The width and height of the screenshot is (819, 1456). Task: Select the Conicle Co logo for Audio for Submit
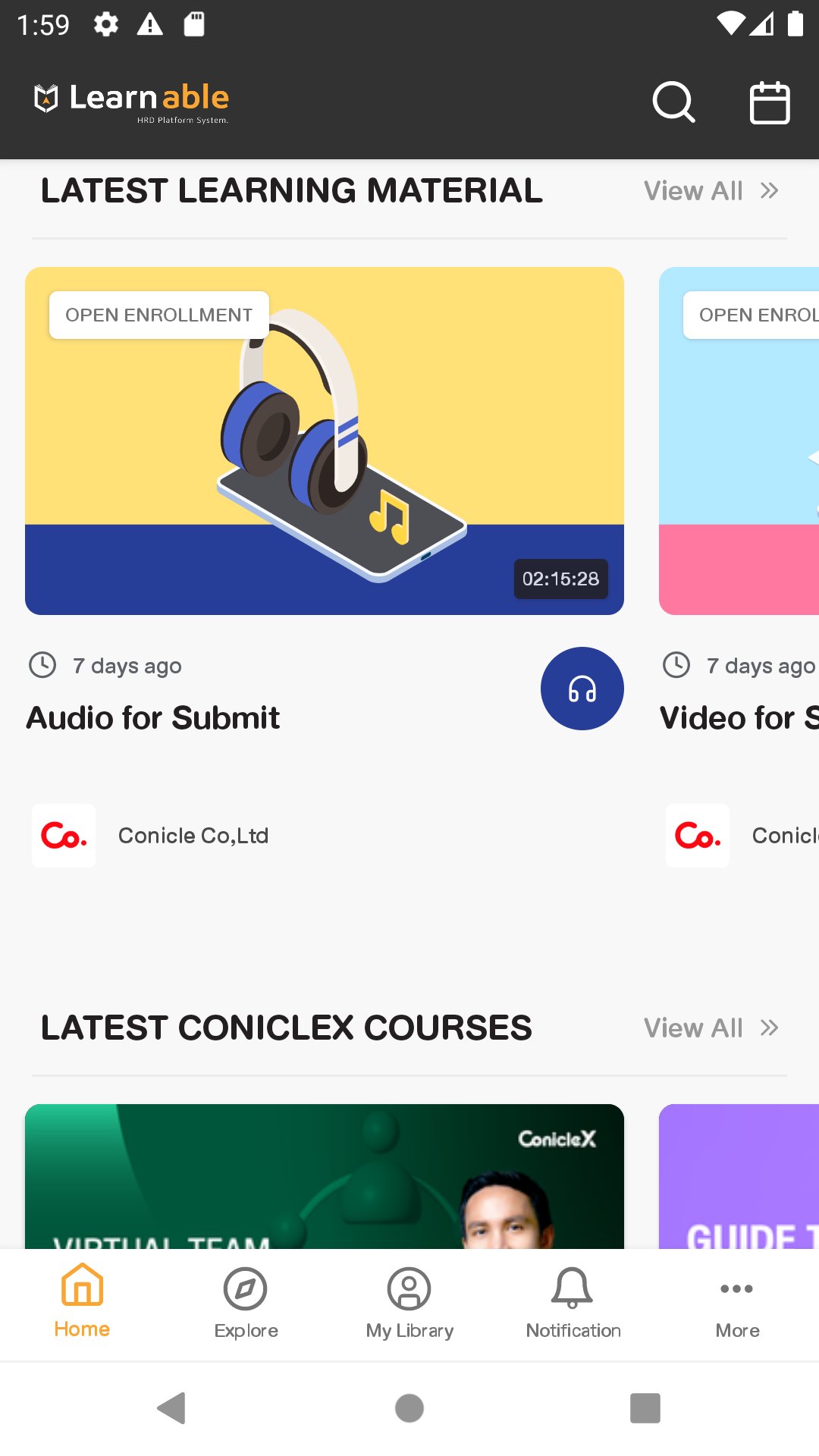[x=63, y=836]
